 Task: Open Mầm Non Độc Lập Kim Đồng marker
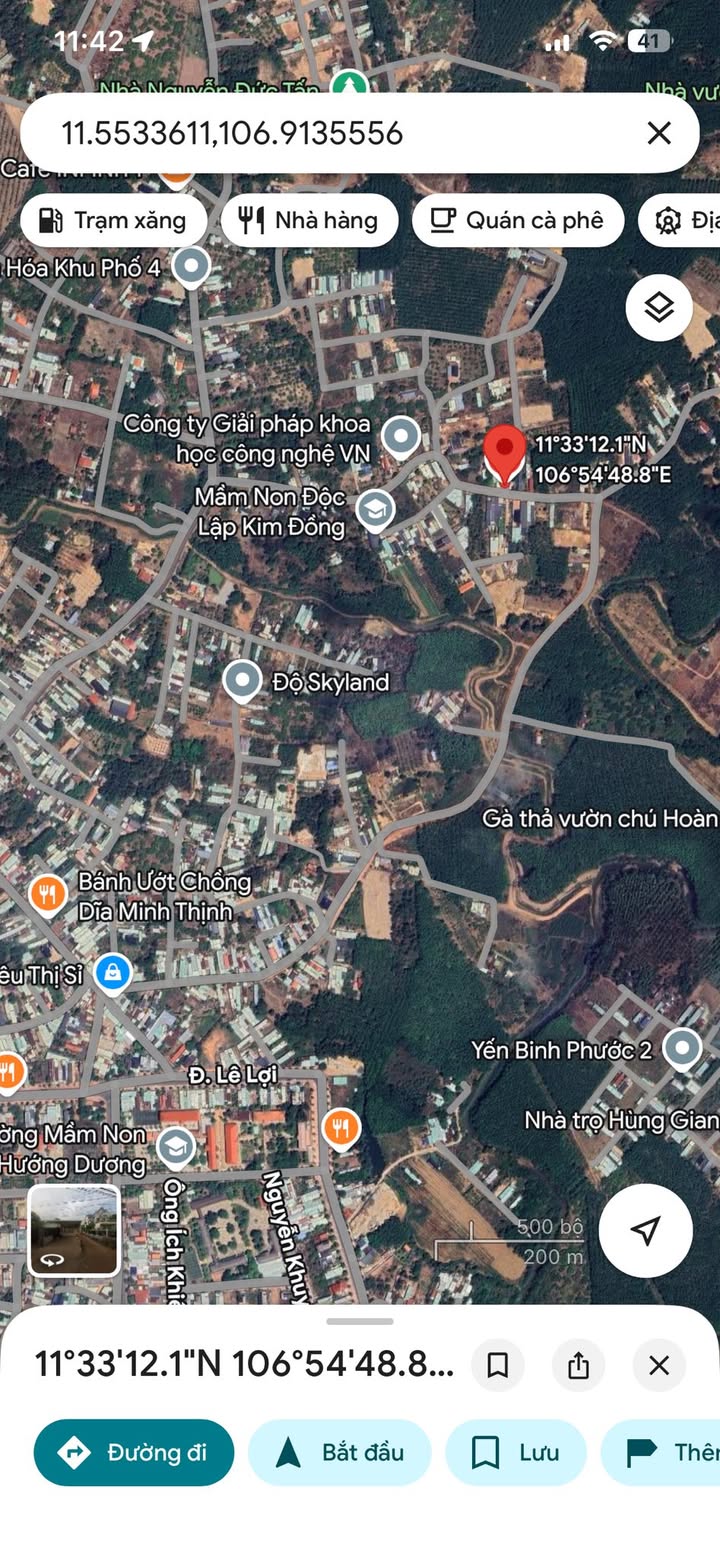[x=375, y=509]
